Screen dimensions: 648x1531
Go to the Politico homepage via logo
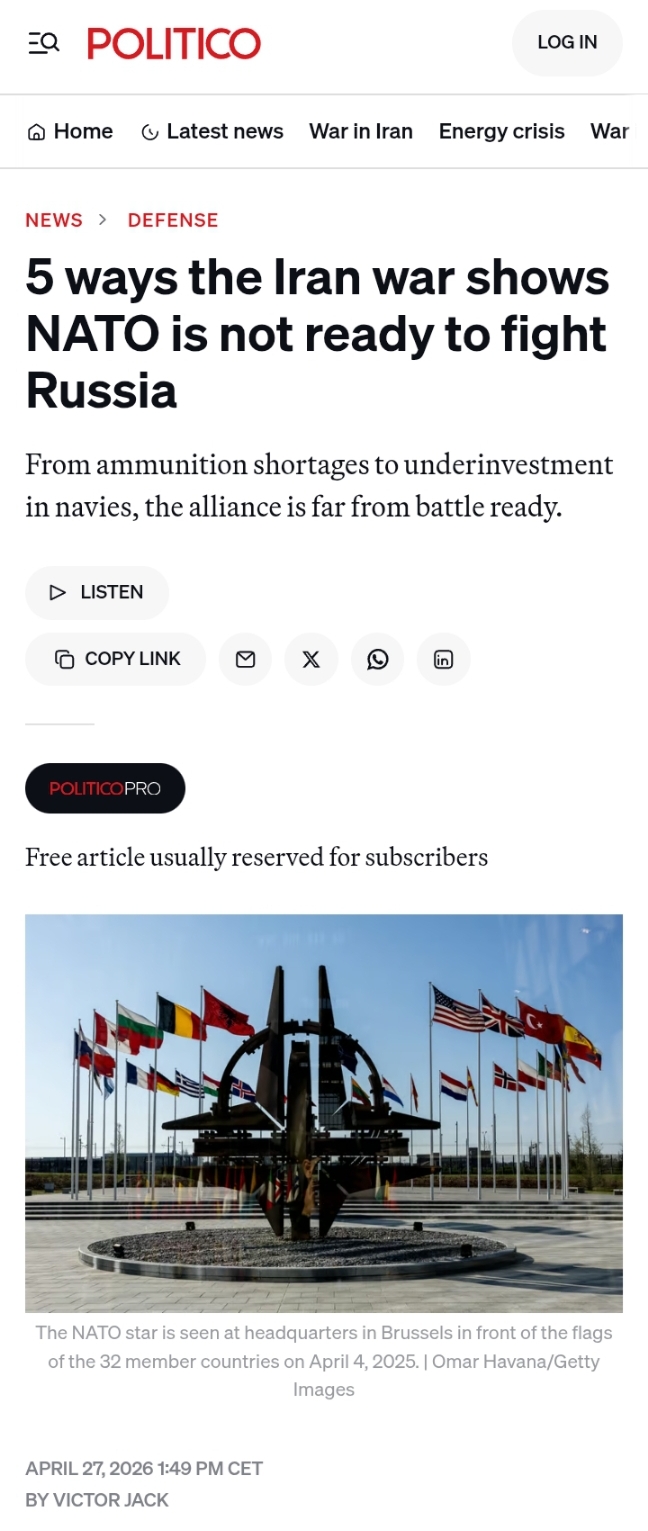(x=174, y=43)
